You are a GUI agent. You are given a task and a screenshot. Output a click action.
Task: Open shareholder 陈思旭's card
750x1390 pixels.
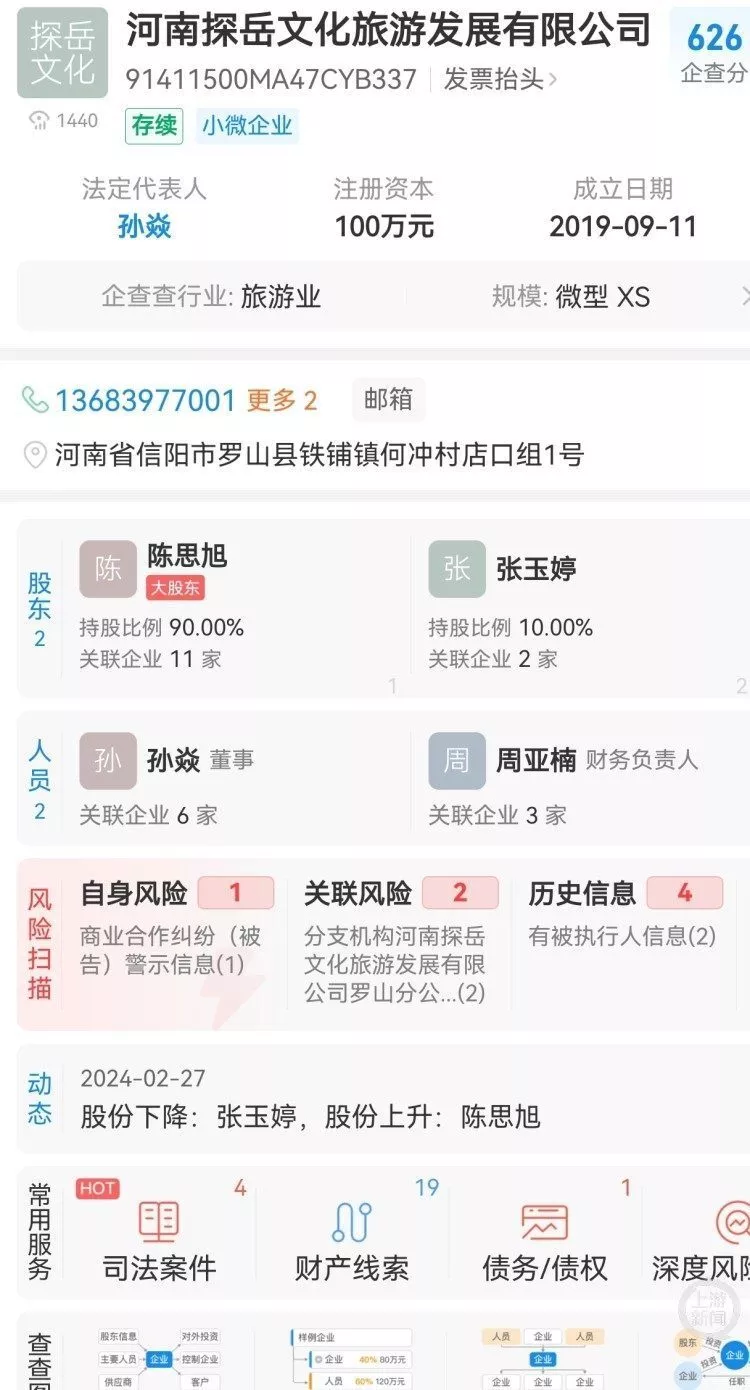point(187,556)
